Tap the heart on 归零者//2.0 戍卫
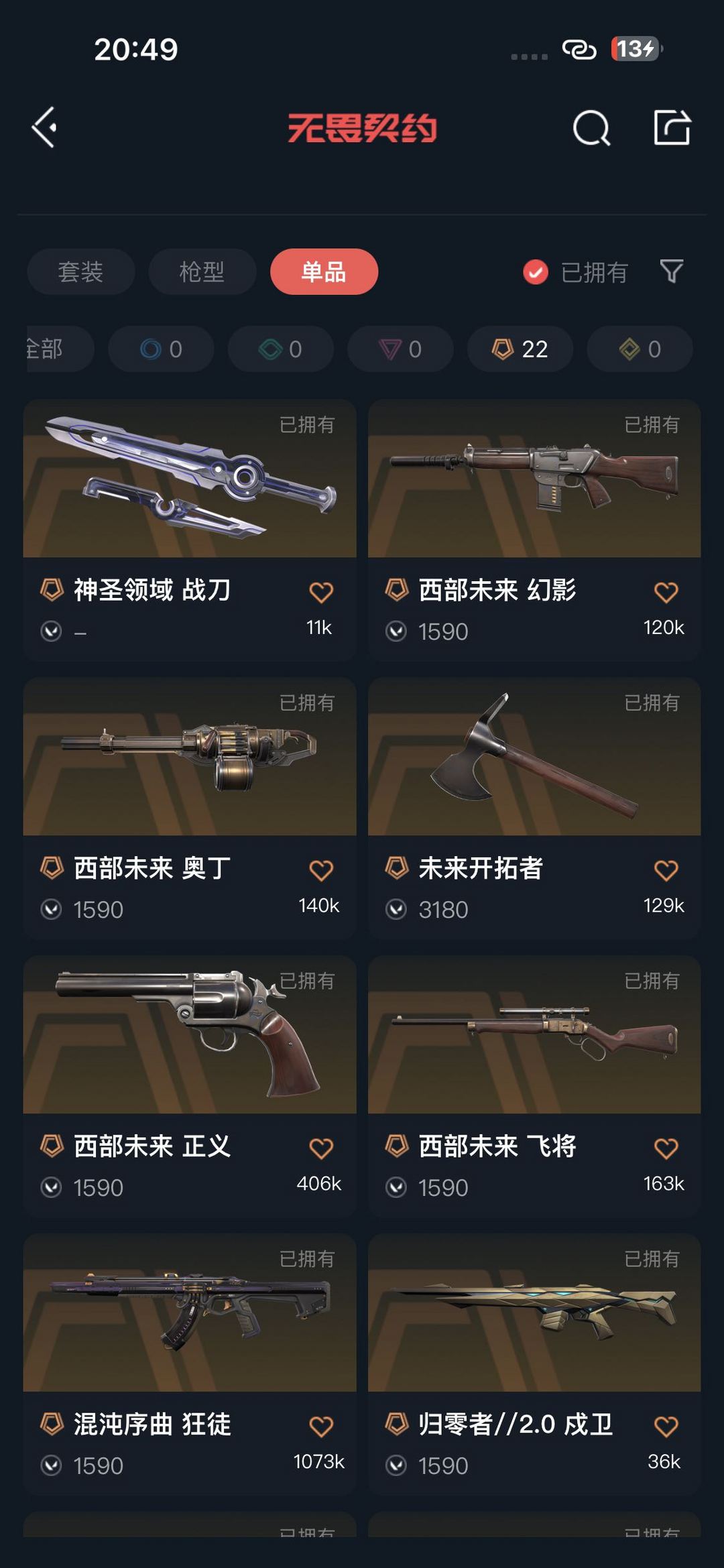Image resolution: width=724 pixels, height=1568 pixels. click(x=666, y=1427)
